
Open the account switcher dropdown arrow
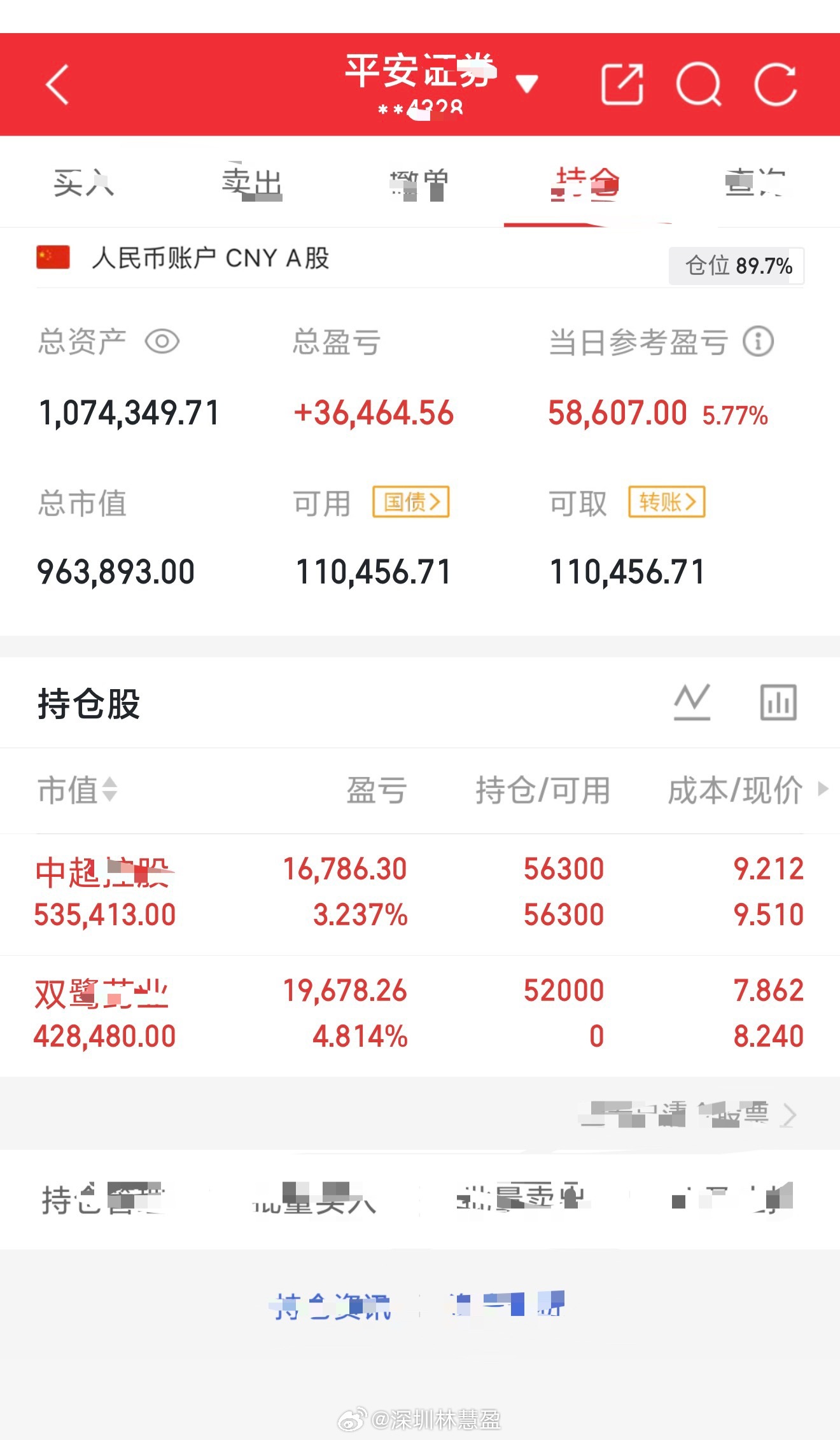(x=527, y=85)
